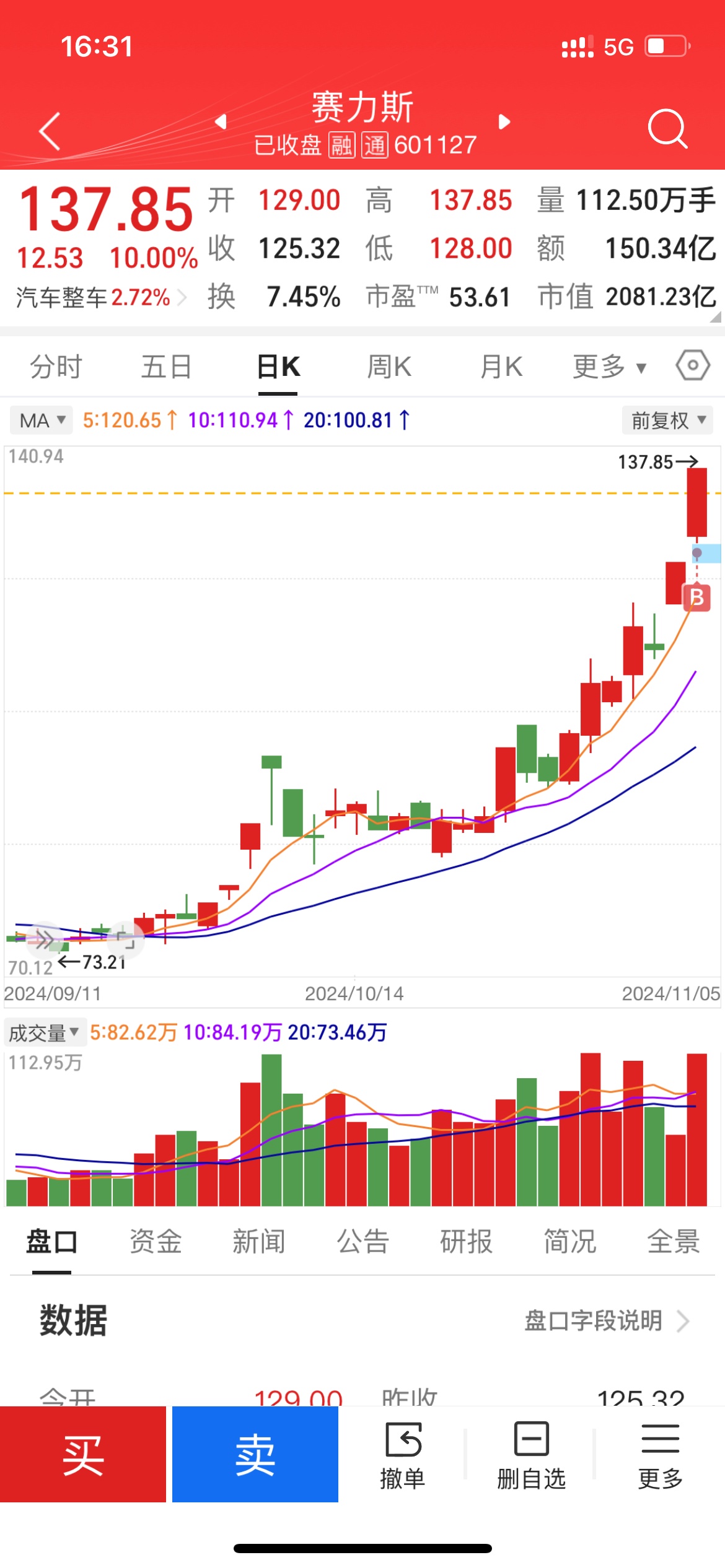Image resolution: width=725 pixels, height=1568 pixels.
Task: Expand the 更多 chart periods dropdown
Action: [609, 367]
